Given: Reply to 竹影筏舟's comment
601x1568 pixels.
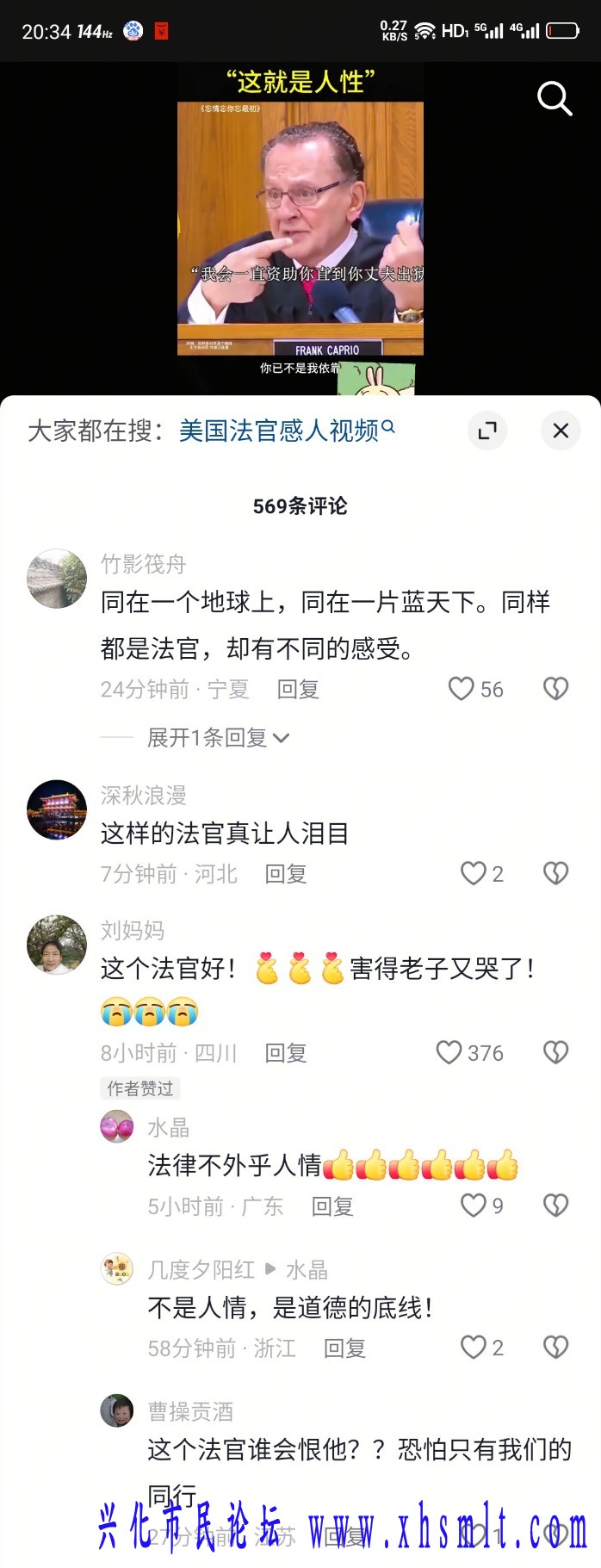Looking at the screenshot, I should 298,690.
